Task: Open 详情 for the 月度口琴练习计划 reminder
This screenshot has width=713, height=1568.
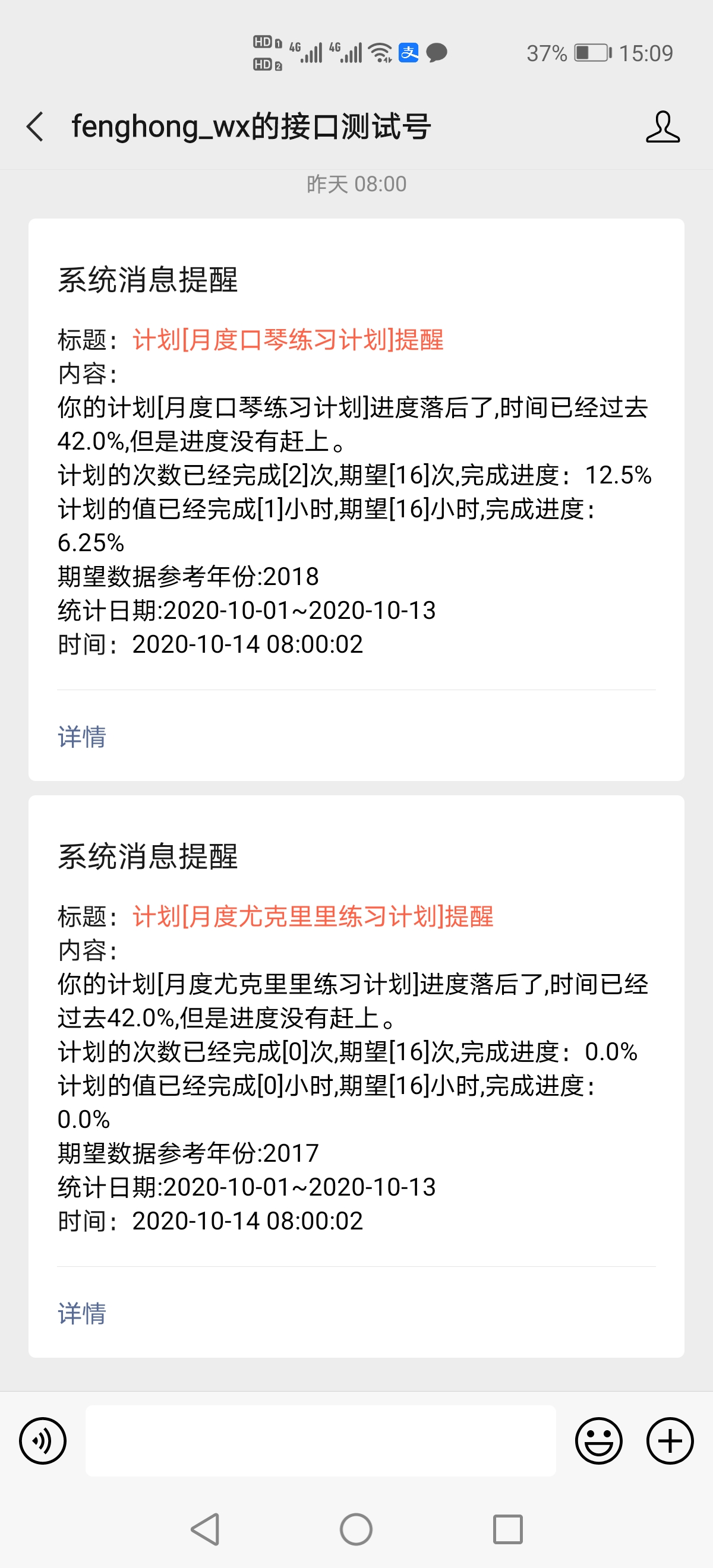Action: pos(81,736)
